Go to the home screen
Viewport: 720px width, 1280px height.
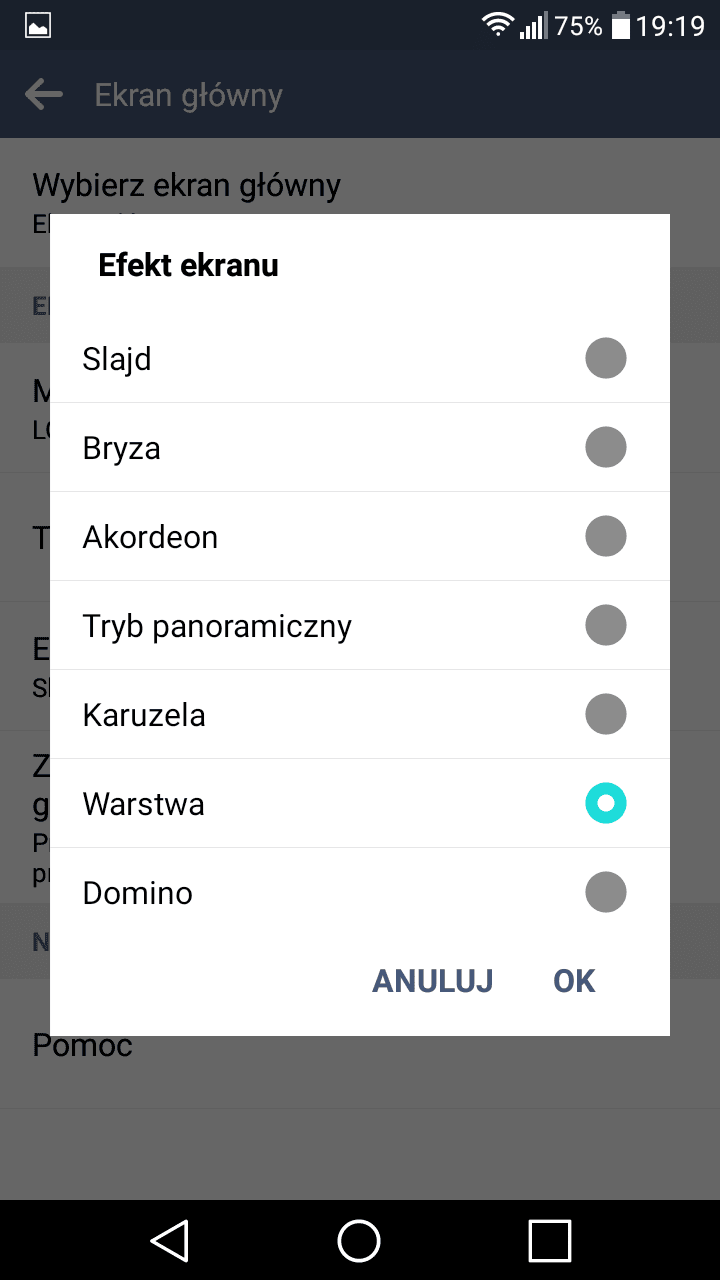pos(359,1240)
